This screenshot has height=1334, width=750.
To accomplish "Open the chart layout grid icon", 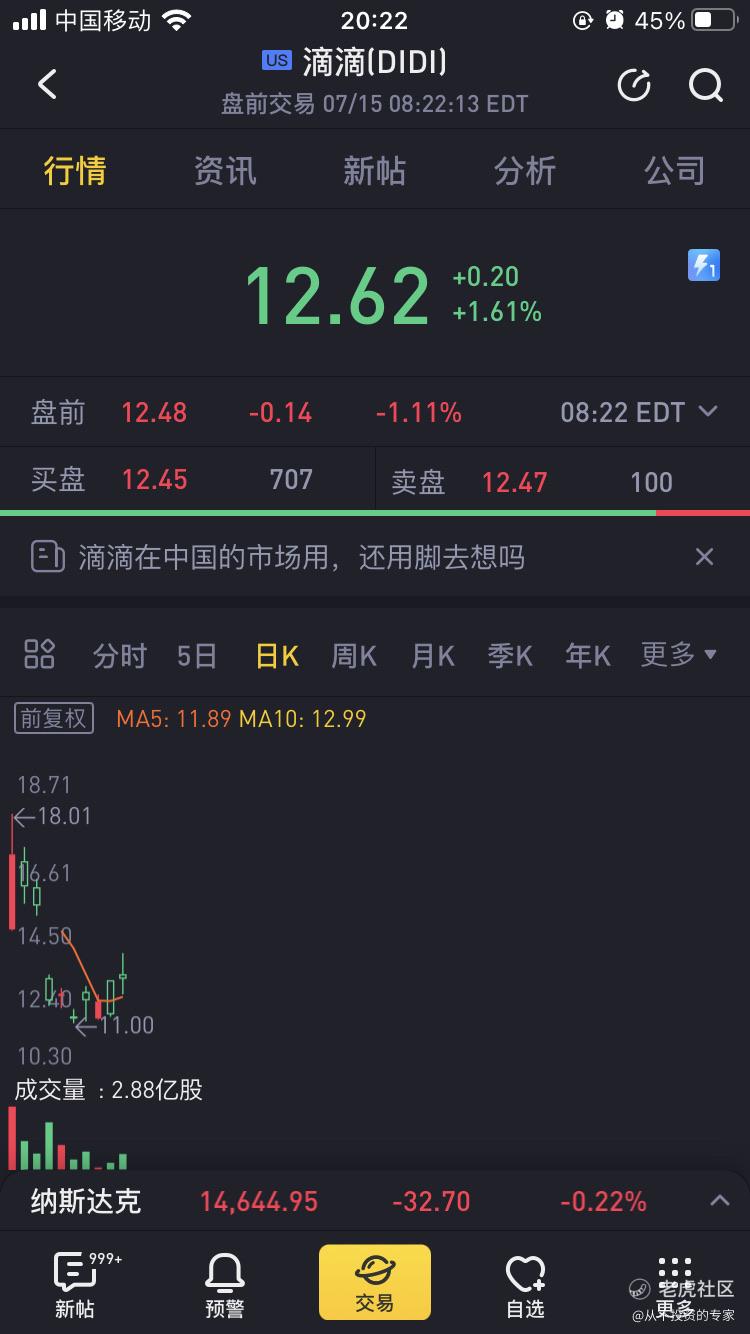I will pyautogui.click(x=39, y=655).
